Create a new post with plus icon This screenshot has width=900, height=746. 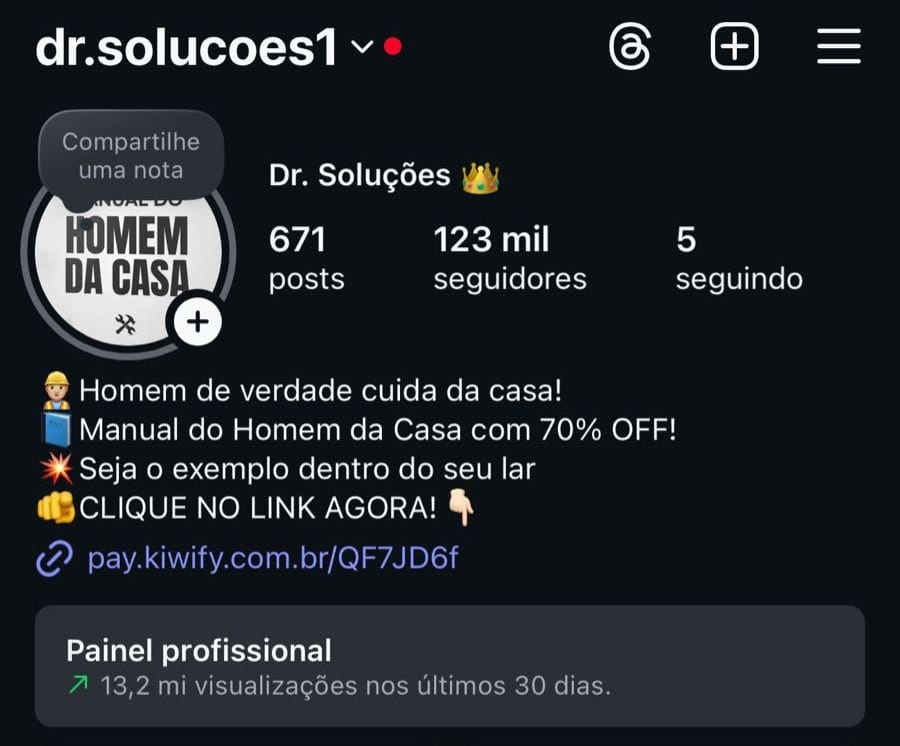735,47
